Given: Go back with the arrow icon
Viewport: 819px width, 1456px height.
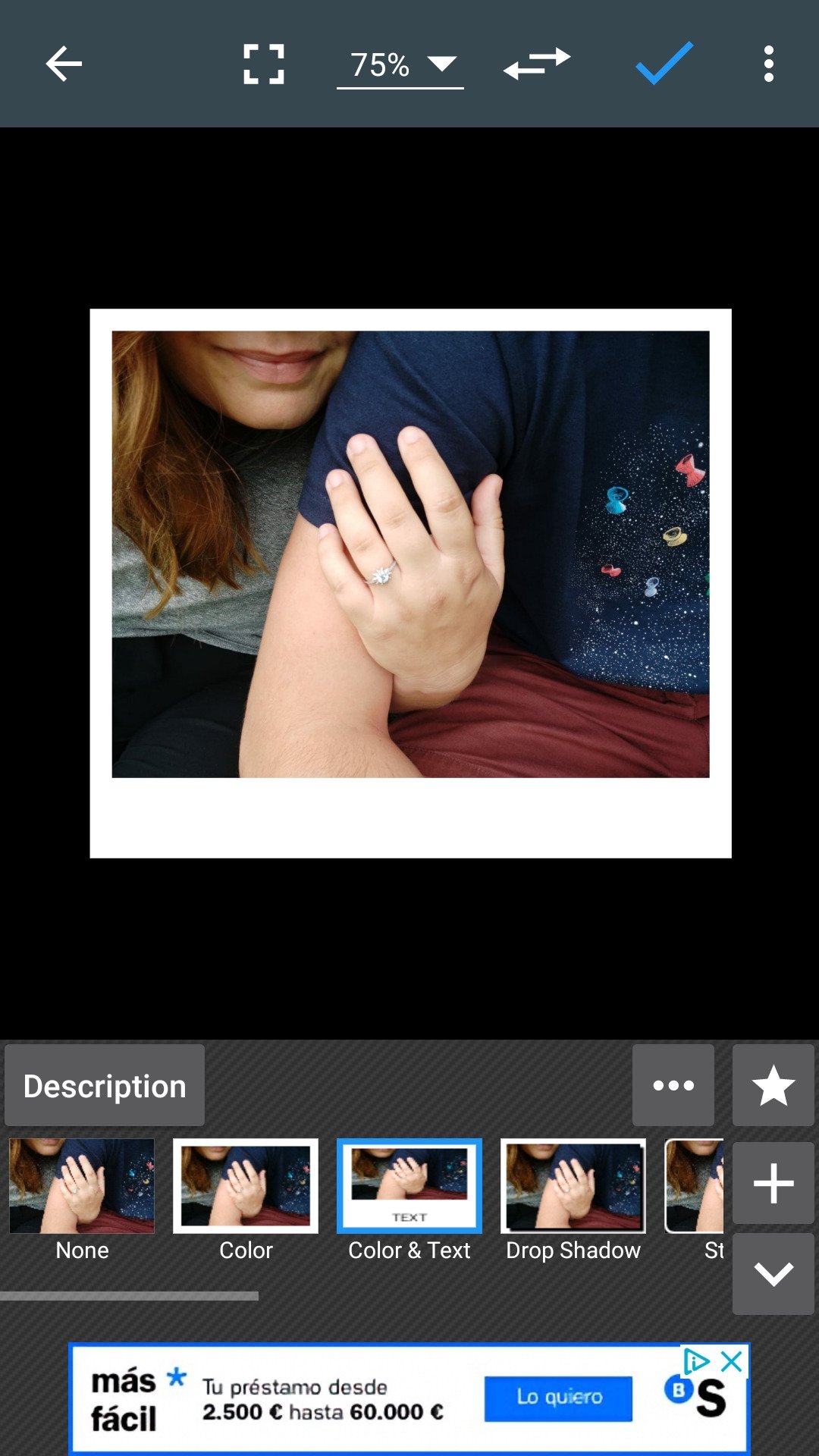Looking at the screenshot, I should tap(64, 64).
